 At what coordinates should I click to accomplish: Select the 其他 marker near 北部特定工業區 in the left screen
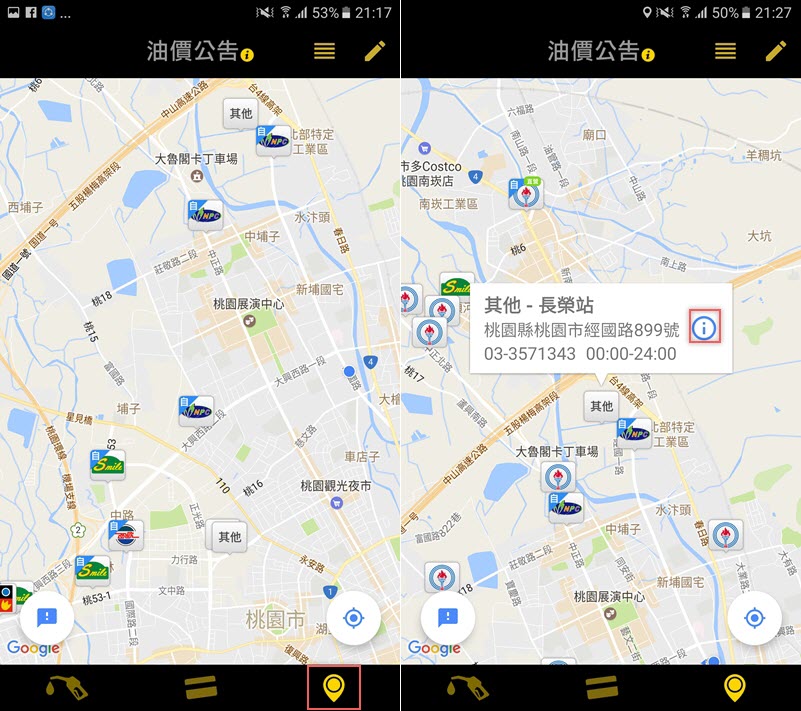coord(241,113)
